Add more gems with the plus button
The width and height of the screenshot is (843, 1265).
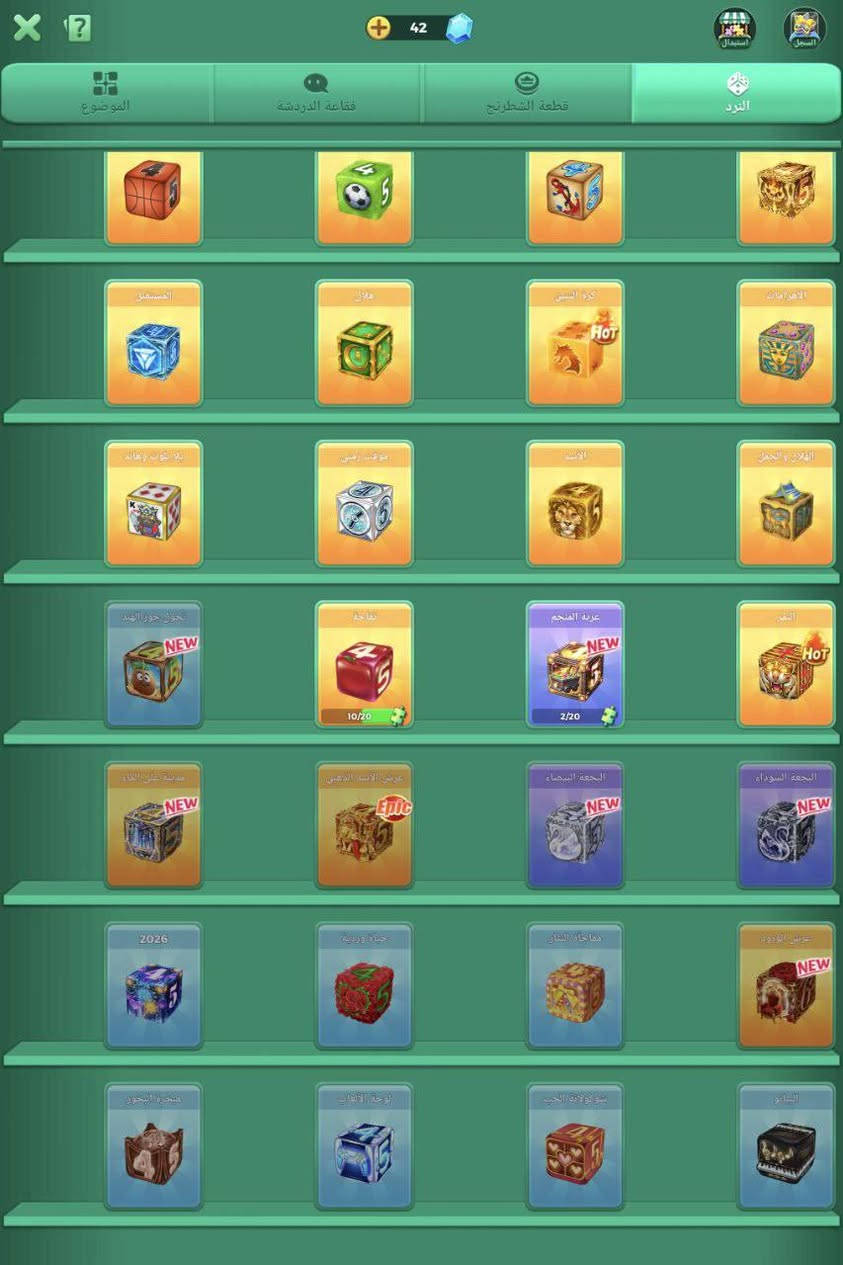point(379,27)
